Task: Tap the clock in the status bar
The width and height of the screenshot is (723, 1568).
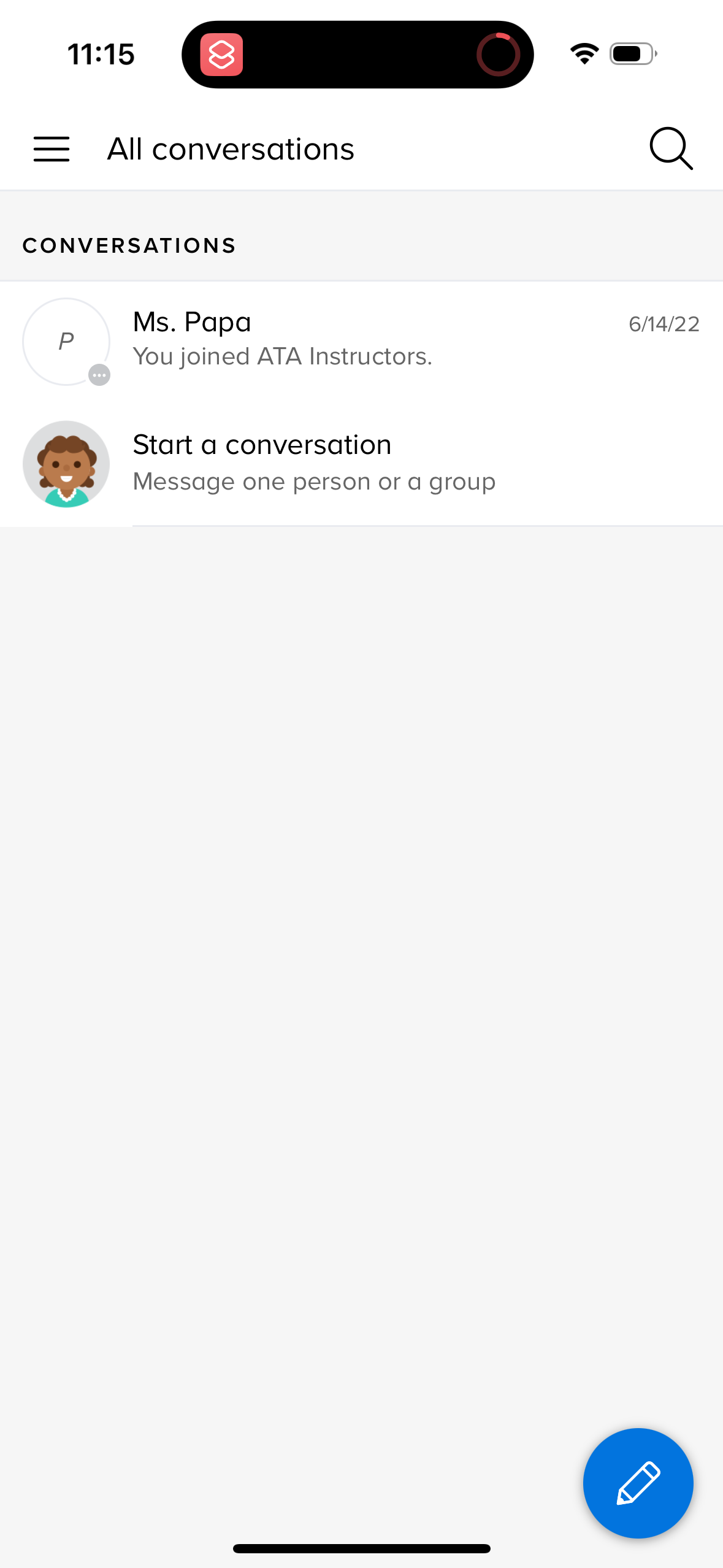Action: coord(100,53)
